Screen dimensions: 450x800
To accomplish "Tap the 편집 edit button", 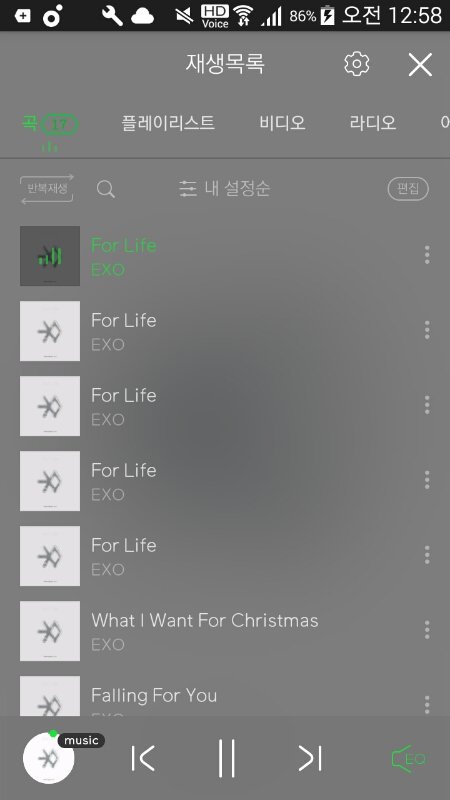I will click(408, 189).
